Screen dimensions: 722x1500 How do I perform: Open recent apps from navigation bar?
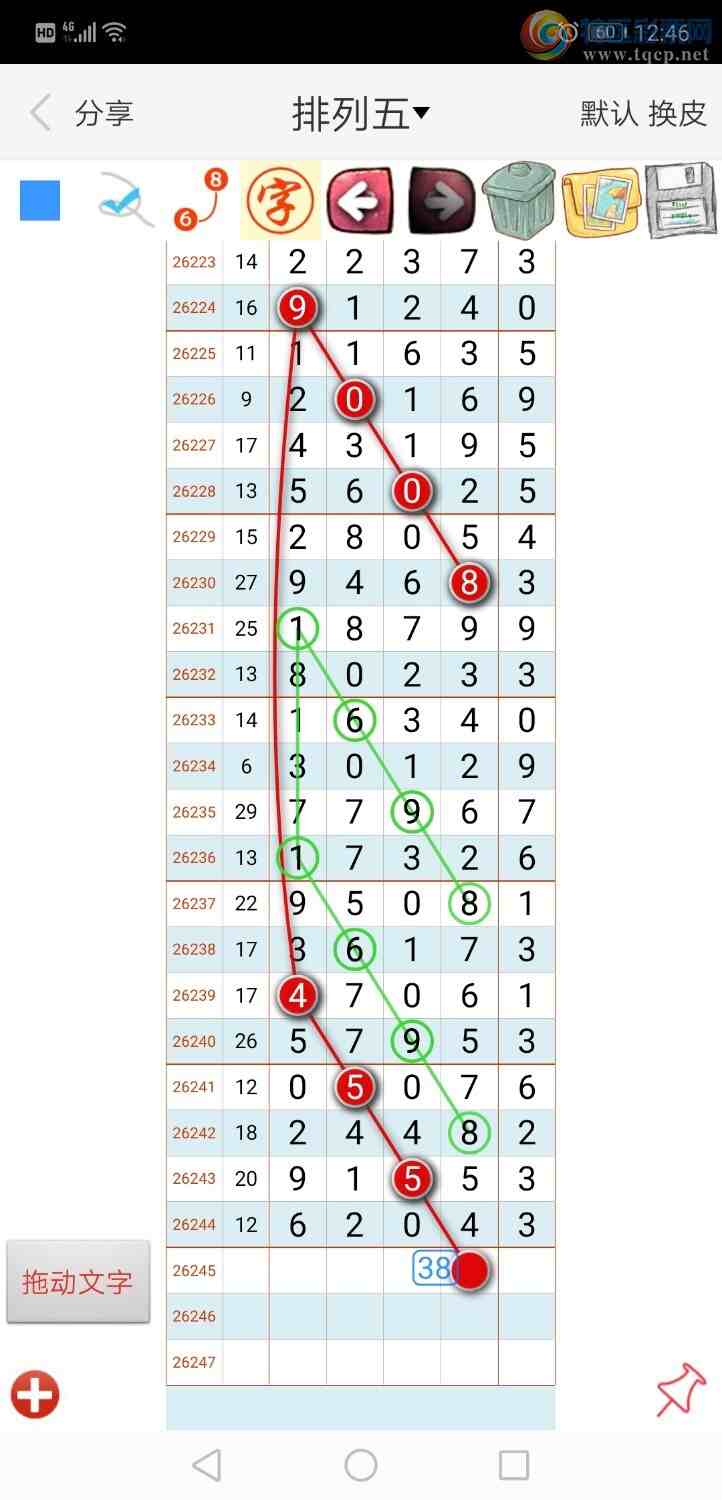pos(513,1465)
